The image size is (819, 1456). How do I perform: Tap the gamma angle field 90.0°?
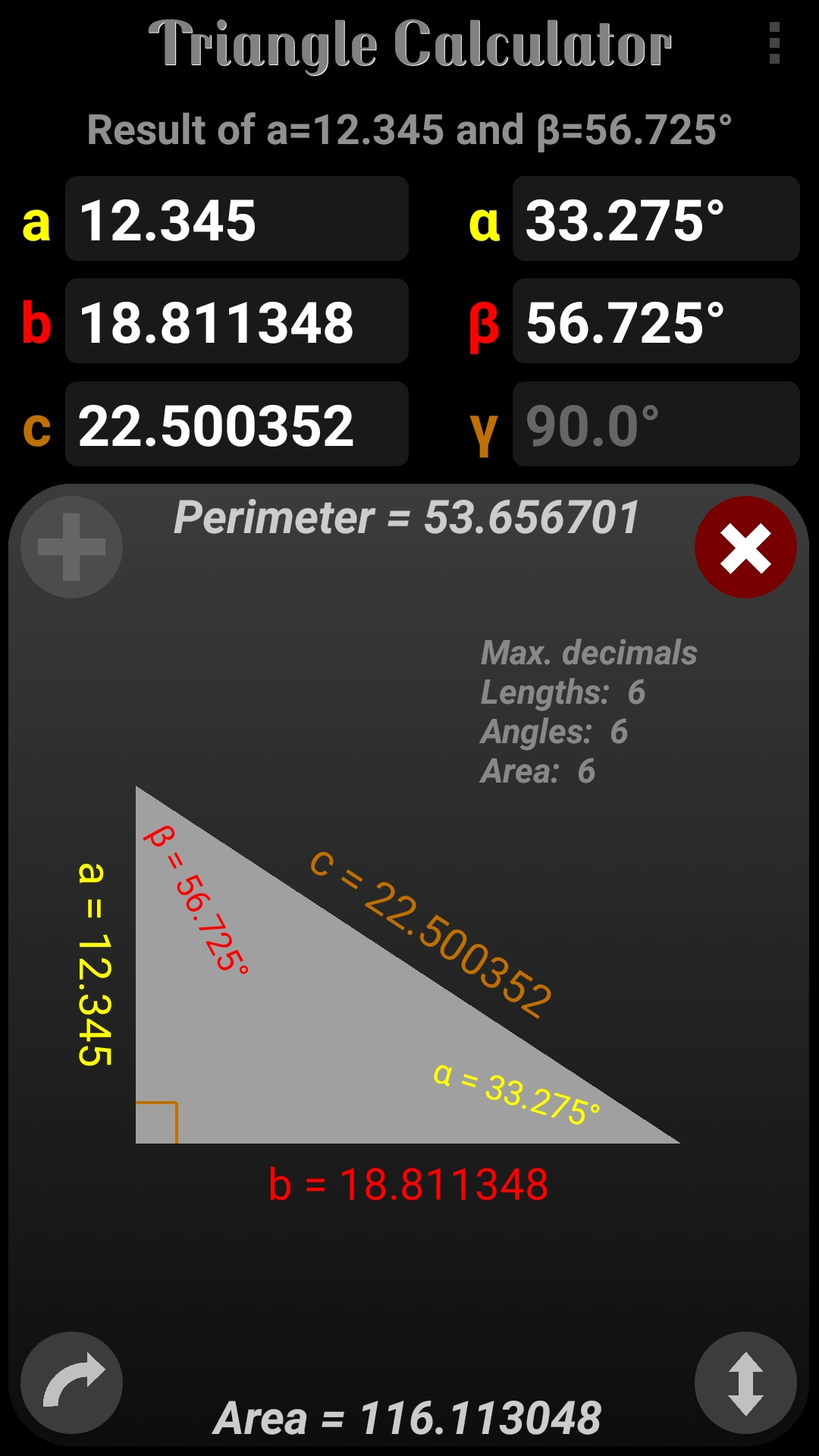pyautogui.click(x=656, y=425)
